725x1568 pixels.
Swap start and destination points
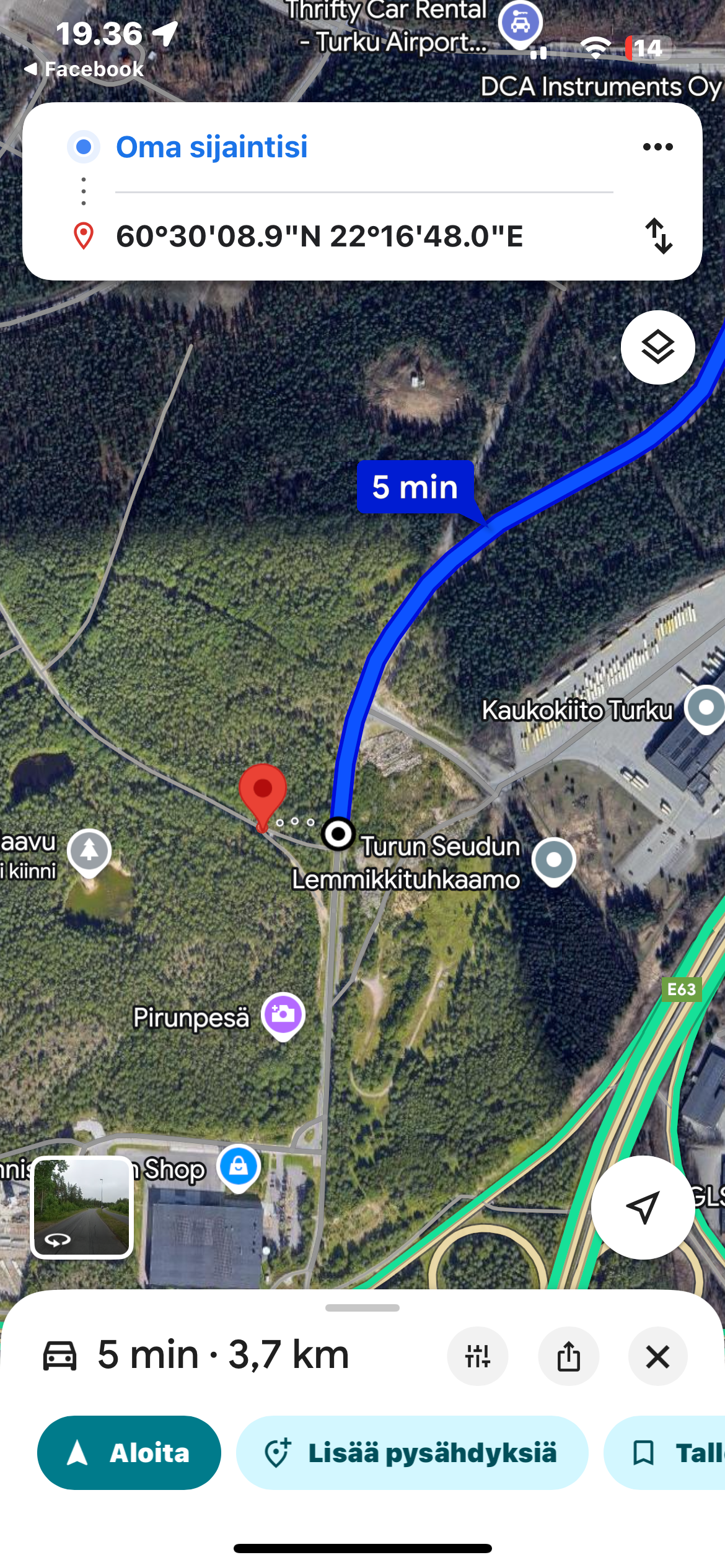click(659, 236)
